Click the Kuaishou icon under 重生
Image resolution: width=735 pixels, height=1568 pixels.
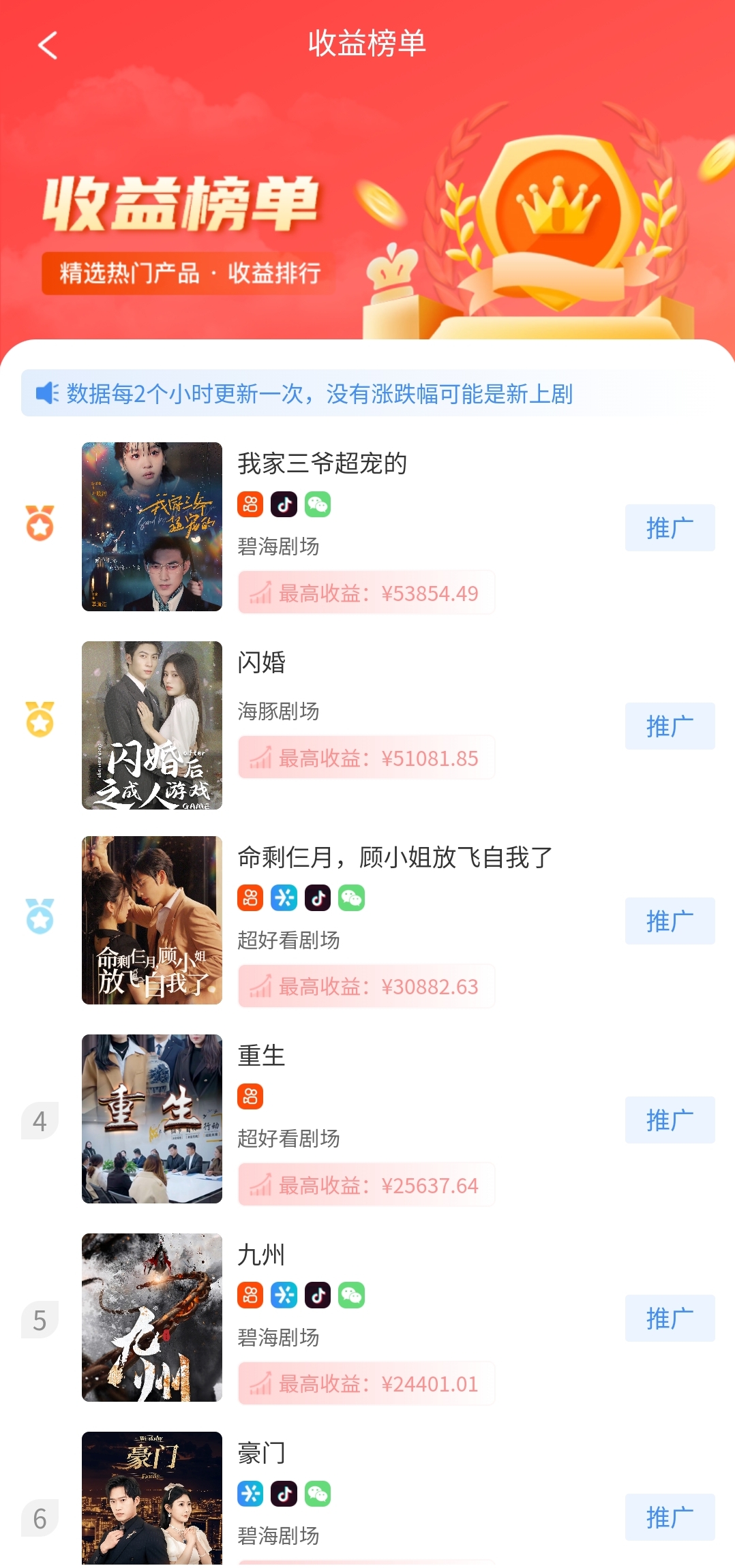250,1096
